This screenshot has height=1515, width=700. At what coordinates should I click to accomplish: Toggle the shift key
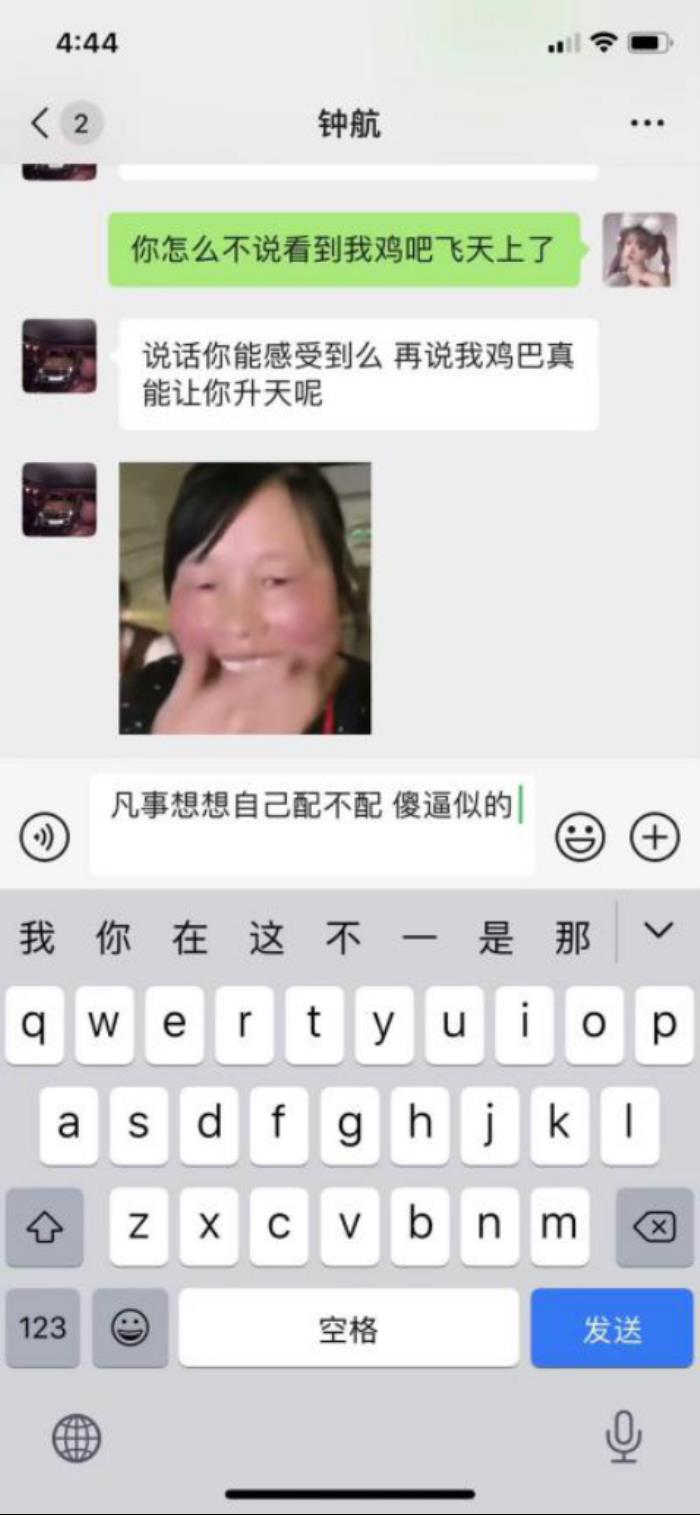[x=43, y=1227]
